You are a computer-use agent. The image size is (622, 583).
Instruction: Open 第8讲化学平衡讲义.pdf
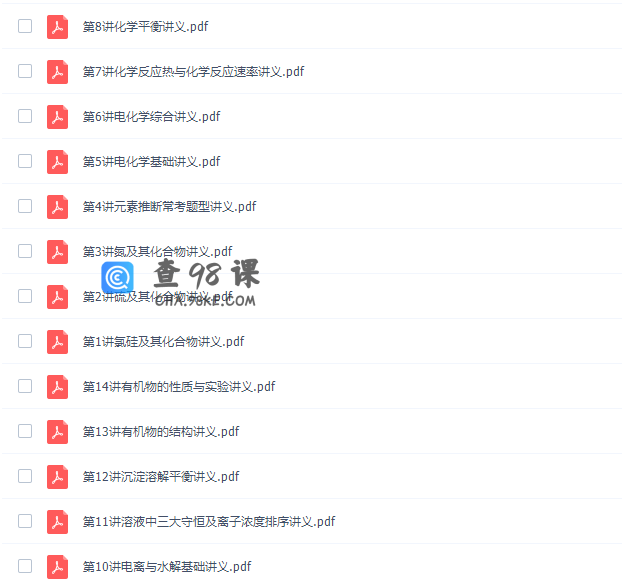145,27
